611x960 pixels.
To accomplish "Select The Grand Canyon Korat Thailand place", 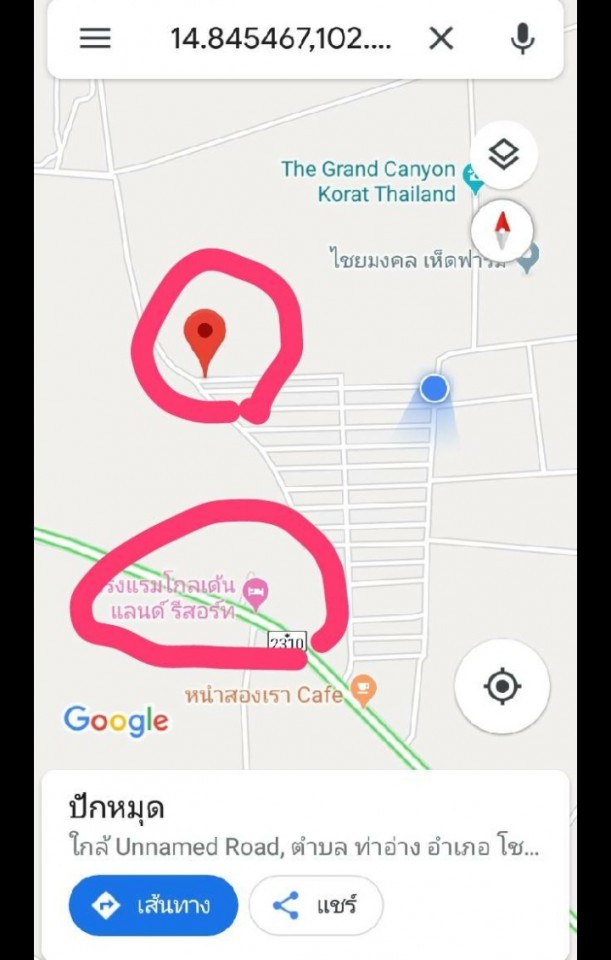I will (473, 182).
